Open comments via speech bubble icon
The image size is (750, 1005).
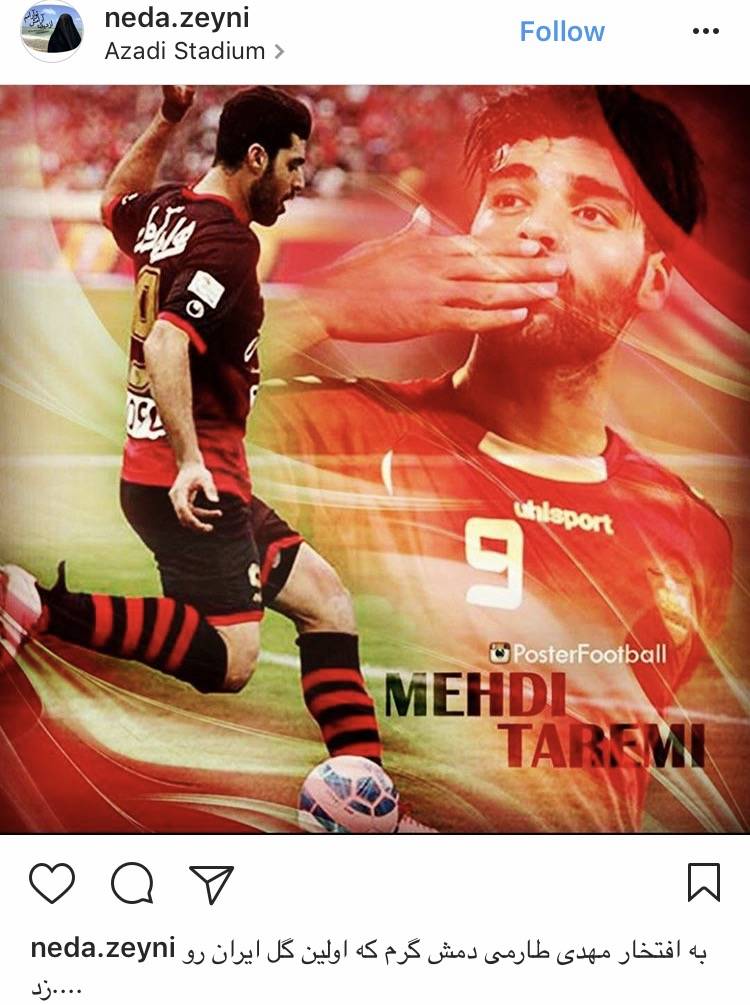pos(132,883)
